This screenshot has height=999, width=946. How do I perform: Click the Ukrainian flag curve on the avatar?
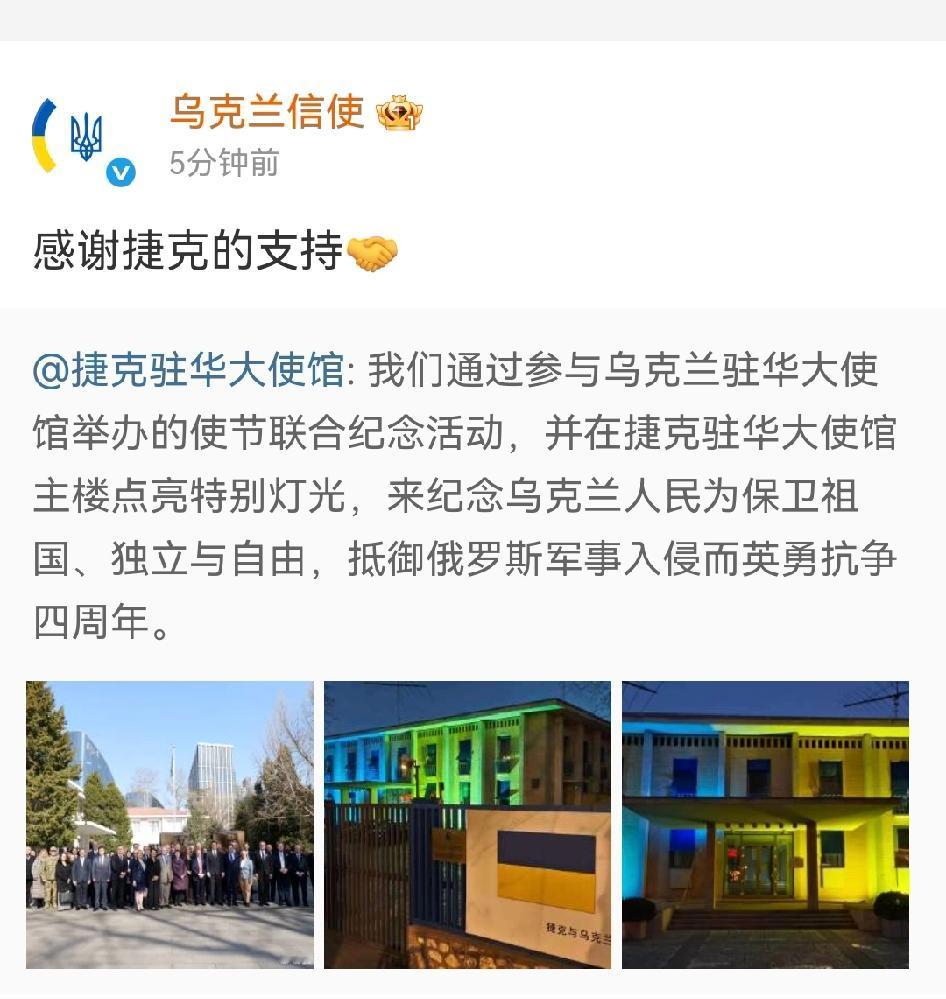point(42,135)
